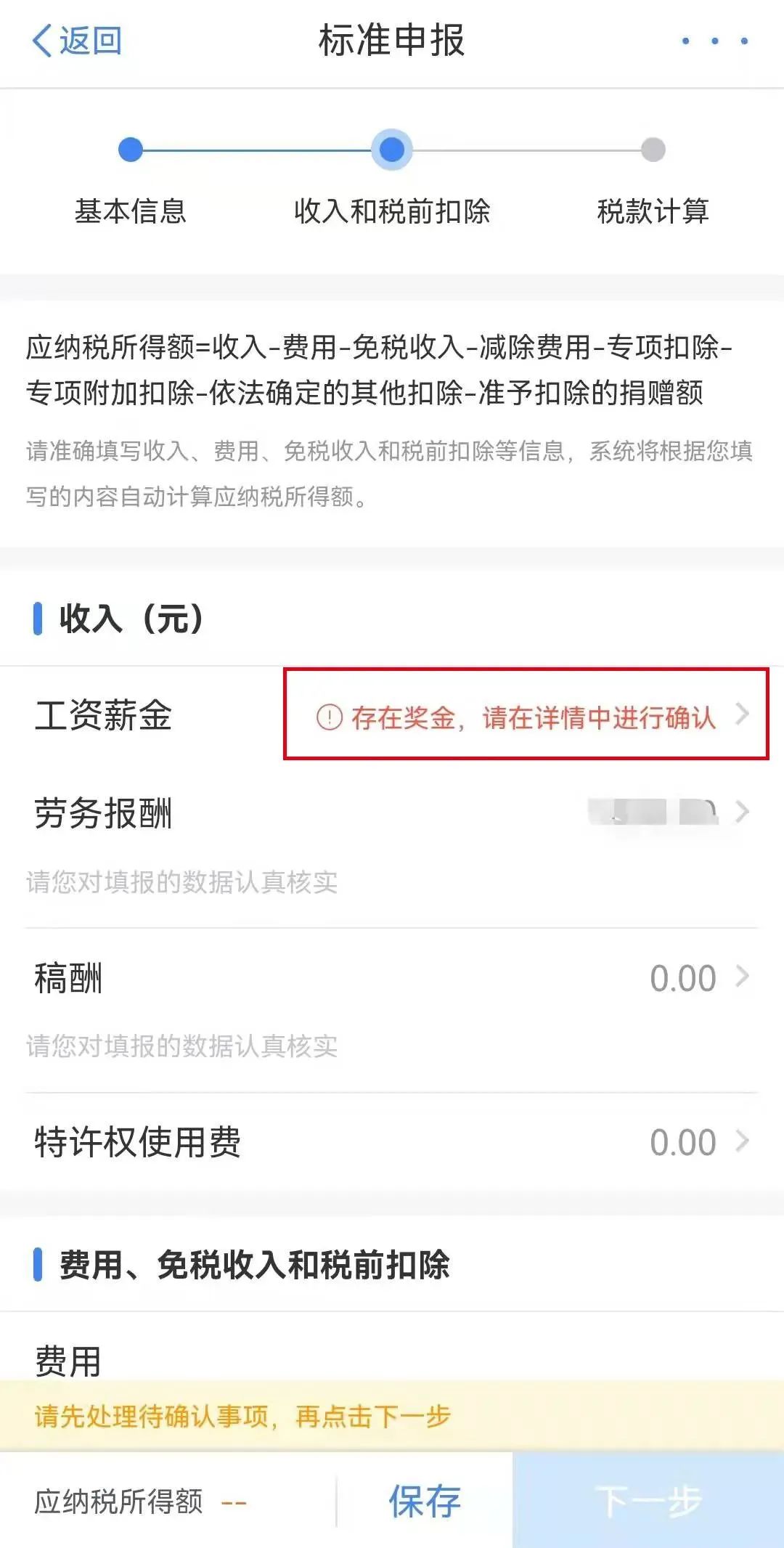
Task: Select the 基本信息 progress step dot
Action: 129,150
